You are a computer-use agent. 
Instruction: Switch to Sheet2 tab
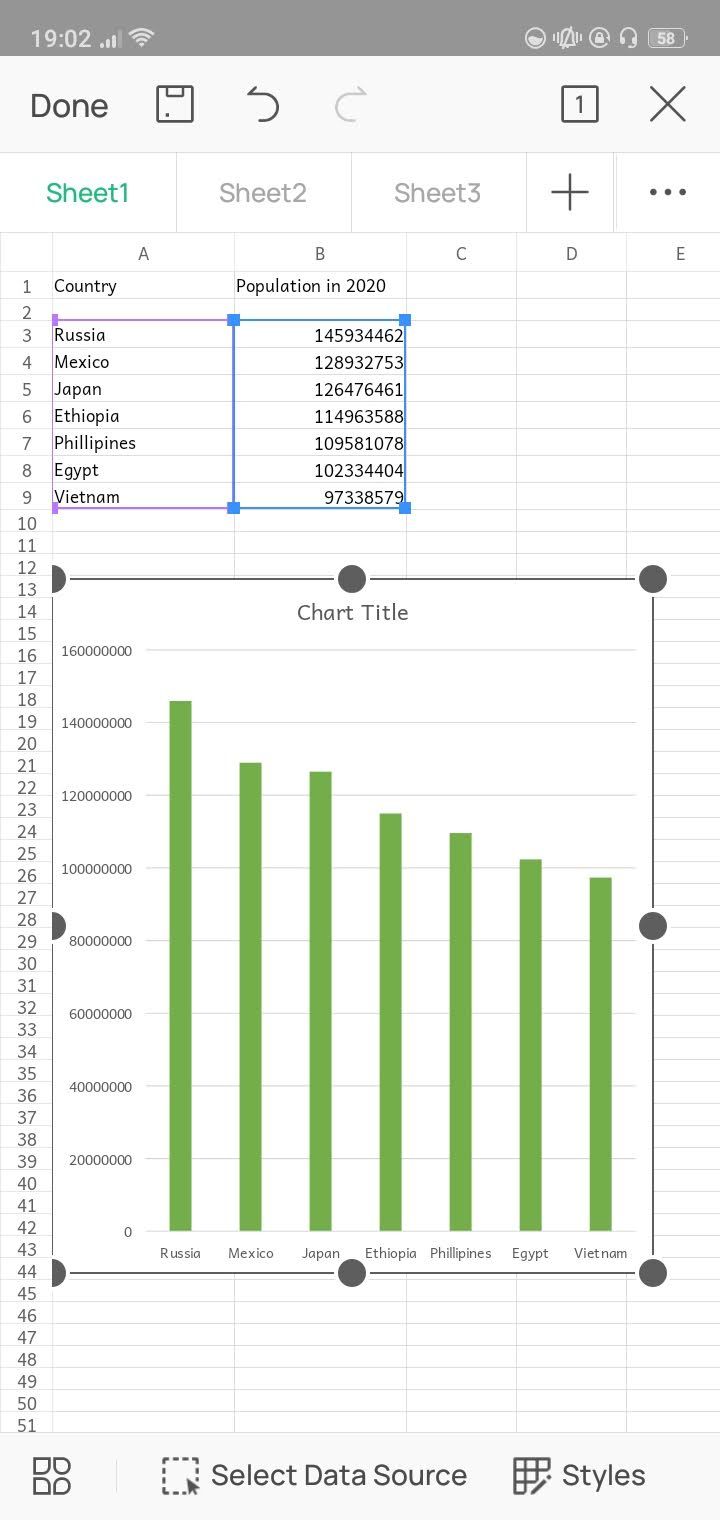click(263, 192)
